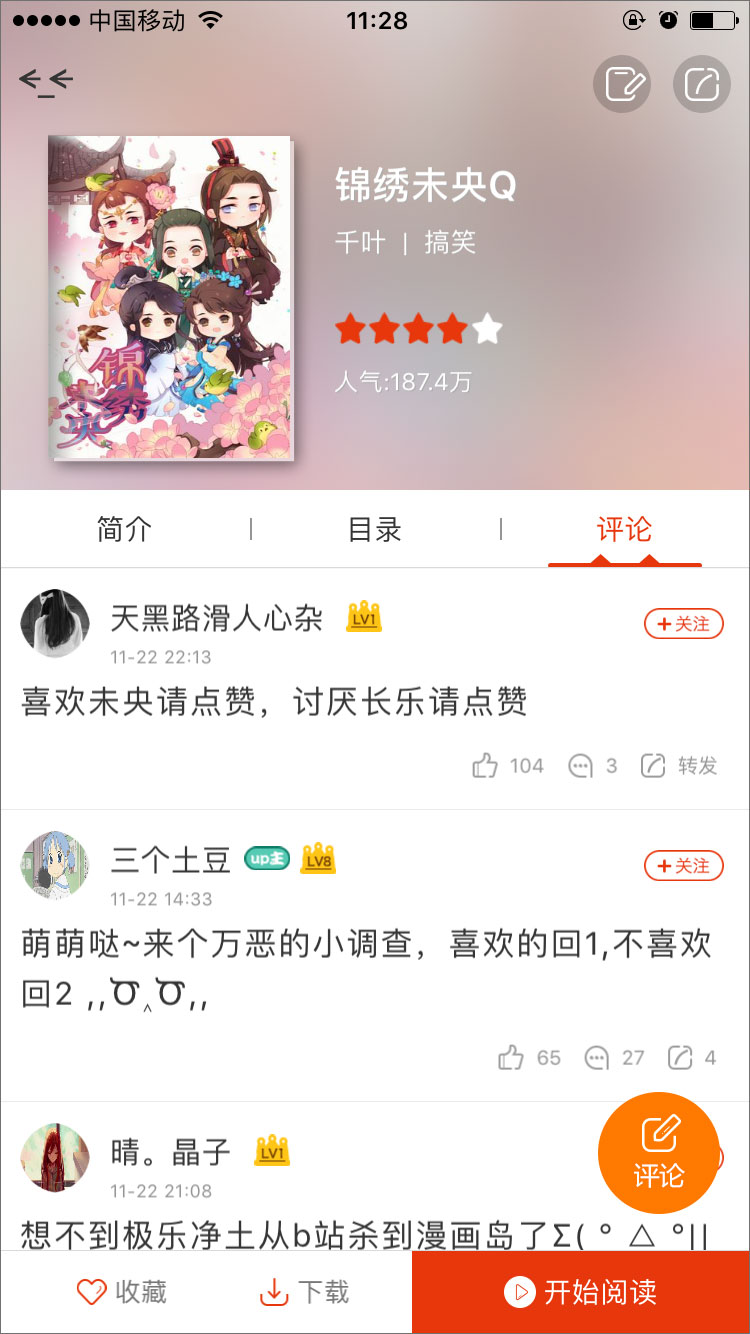Tap the back arrow to leave comic page
750x1334 pixels.
[x=43, y=79]
